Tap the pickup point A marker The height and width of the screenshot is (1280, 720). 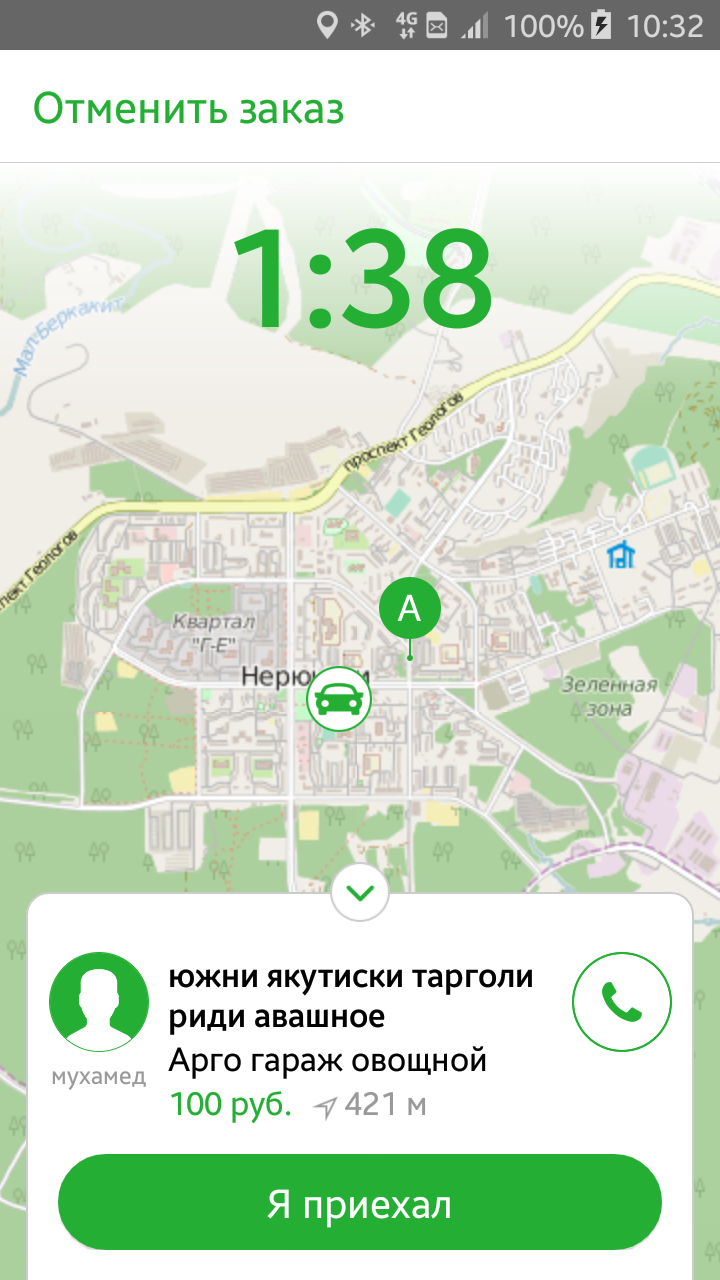coord(409,609)
